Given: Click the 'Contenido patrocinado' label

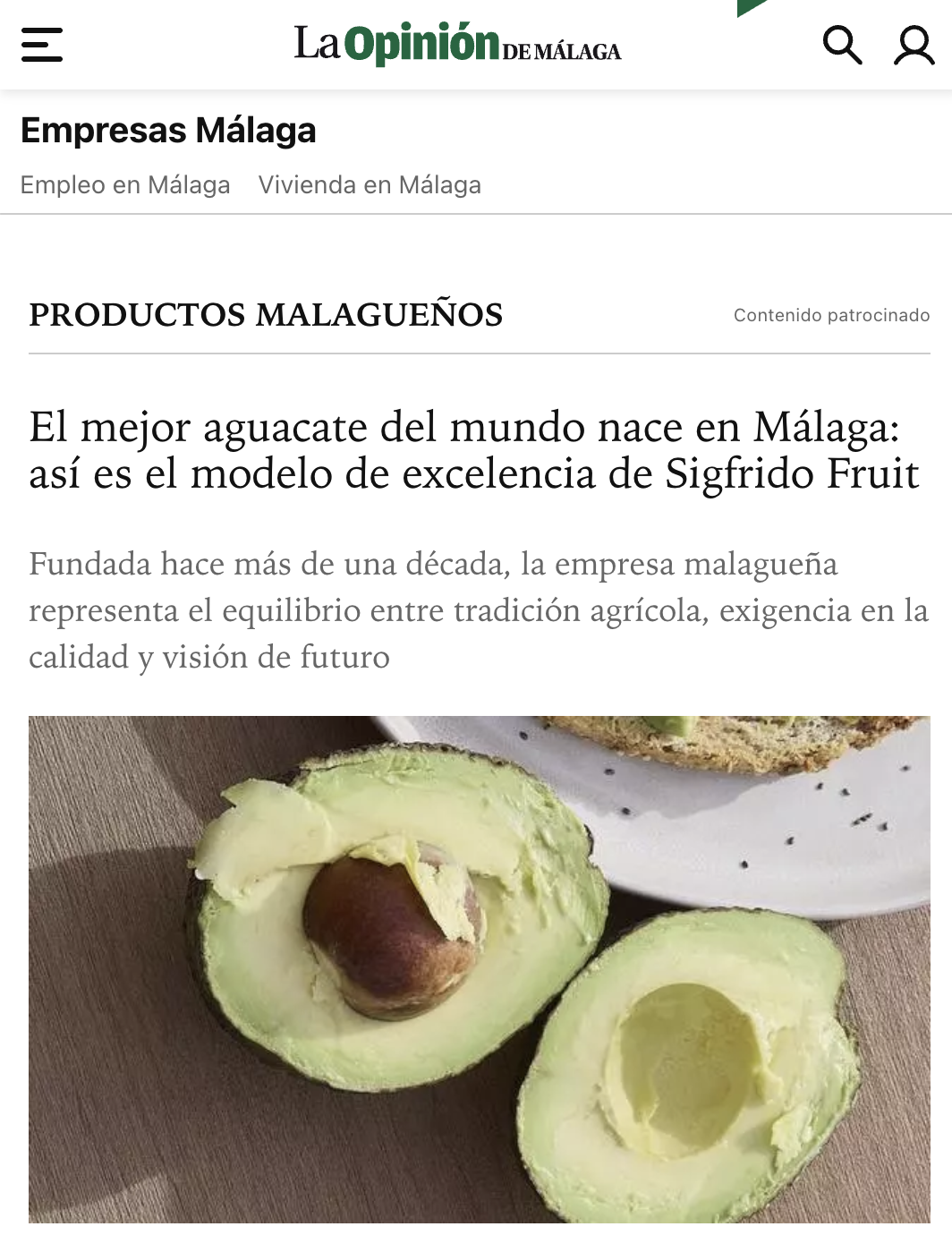Looking at the screenshot, I should (830, 315).
